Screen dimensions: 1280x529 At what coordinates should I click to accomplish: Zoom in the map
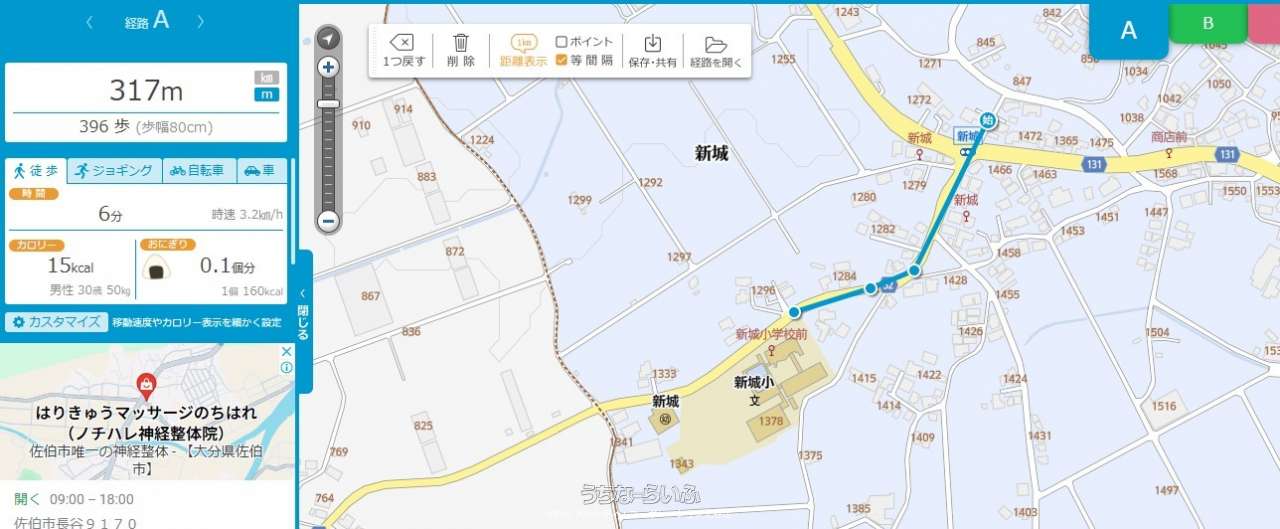pos(329,68)
